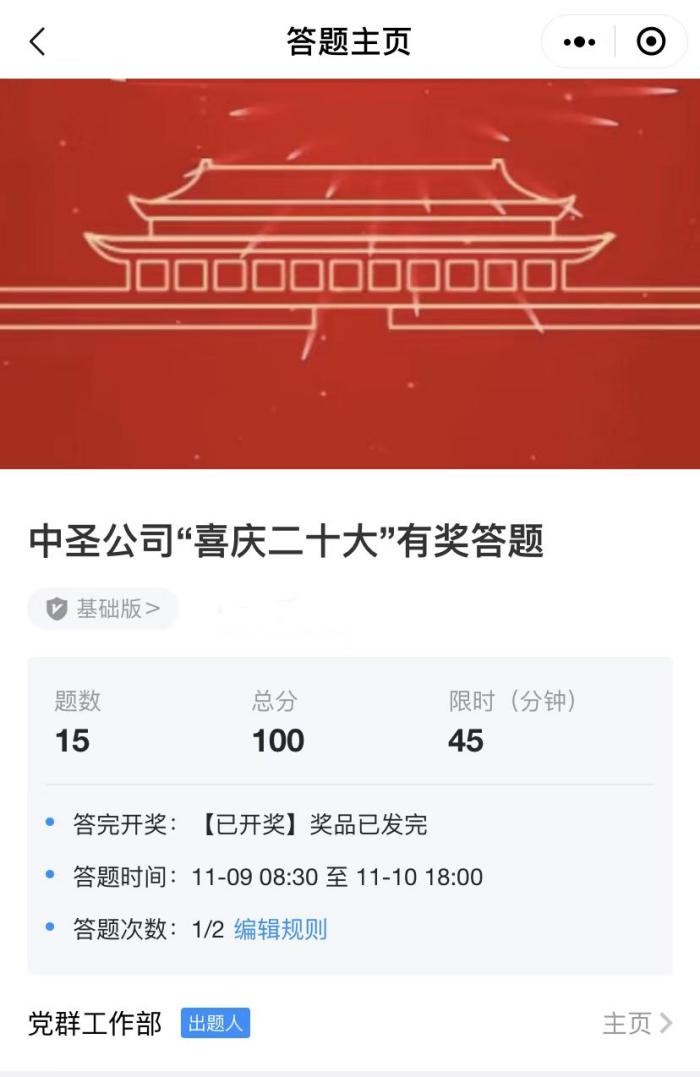Open the mini program more options menu

579,42
